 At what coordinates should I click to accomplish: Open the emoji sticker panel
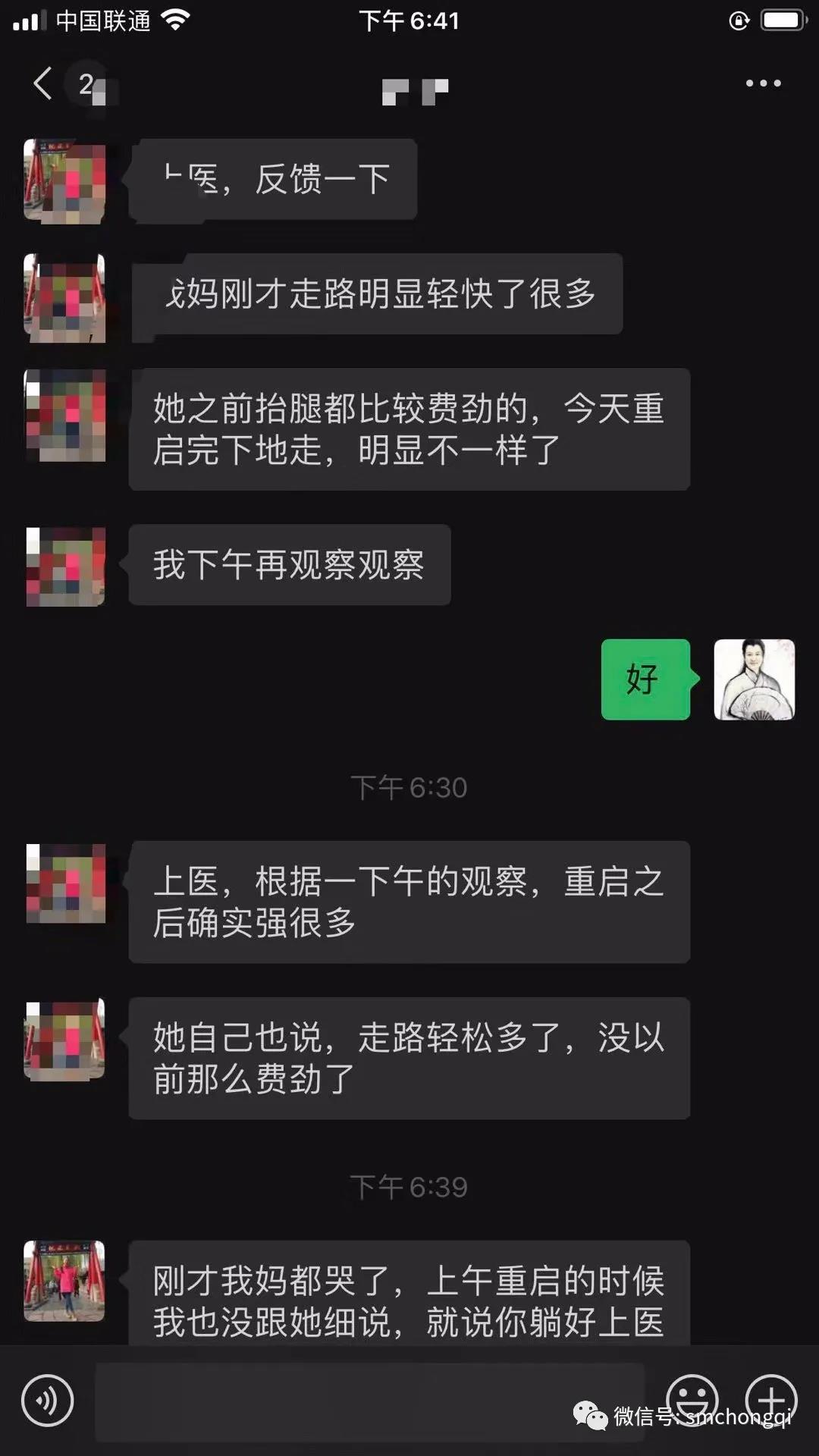click(x=692, y=1398)
